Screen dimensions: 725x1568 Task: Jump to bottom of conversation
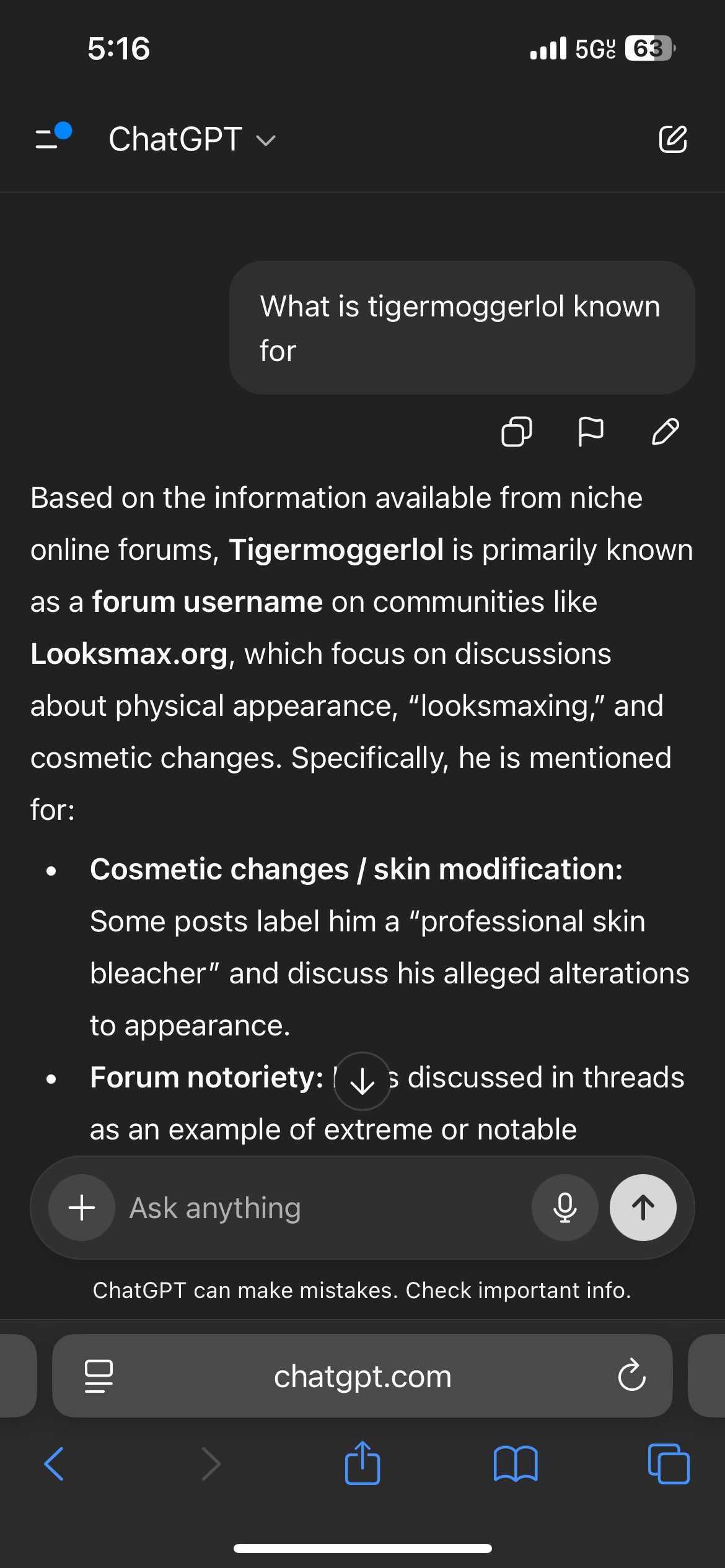click(362, 1081)
